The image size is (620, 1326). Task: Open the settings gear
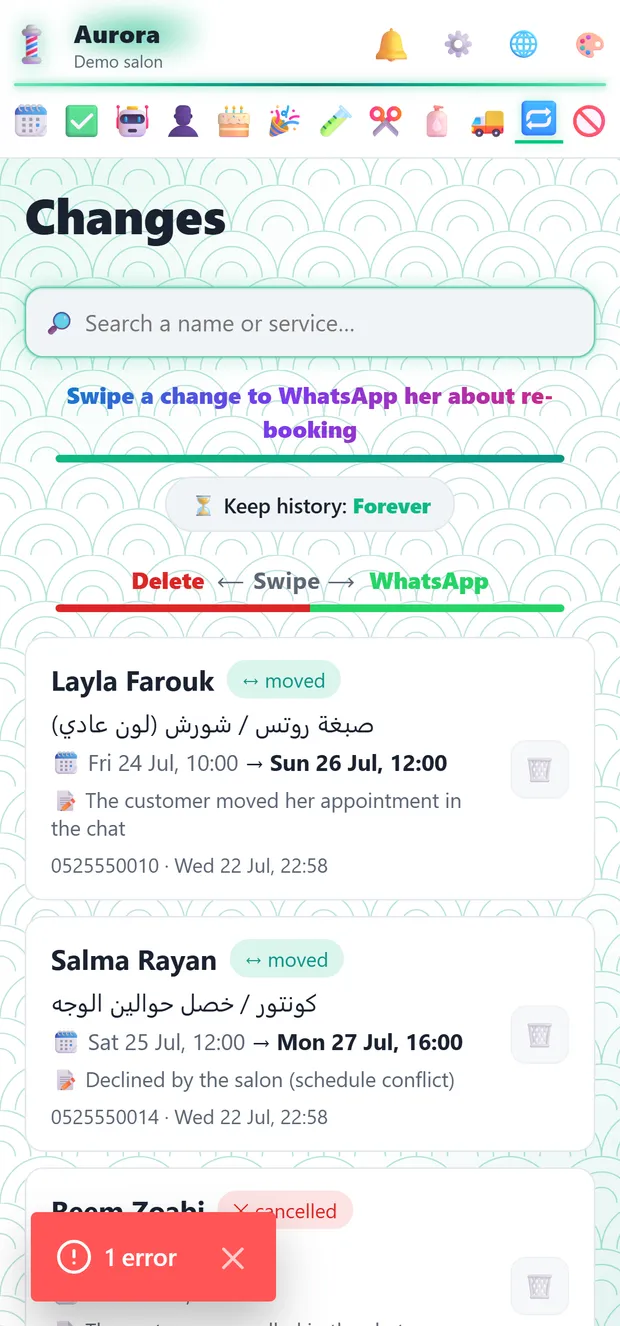pyautogui.click(x=458, y=44)
